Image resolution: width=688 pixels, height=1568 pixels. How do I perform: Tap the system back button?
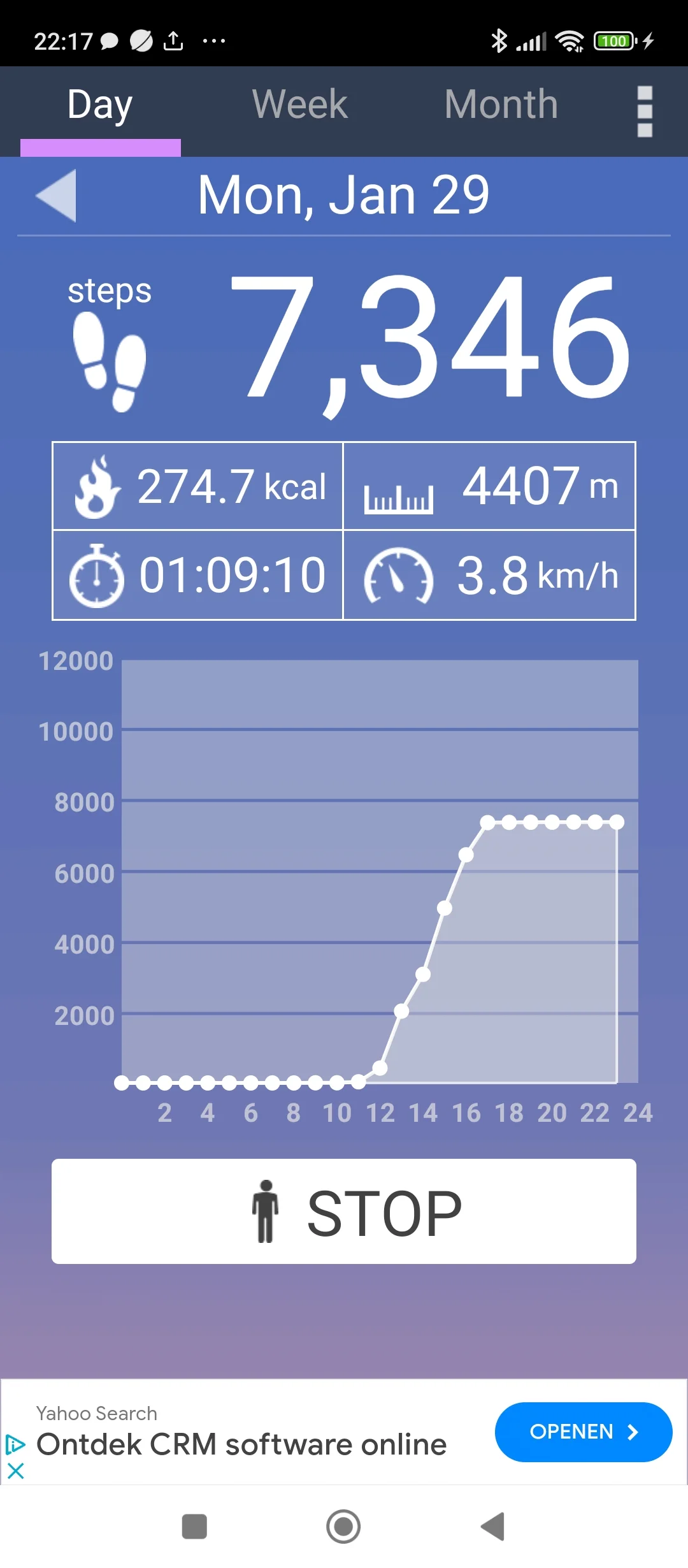(x=493, y=1527)
